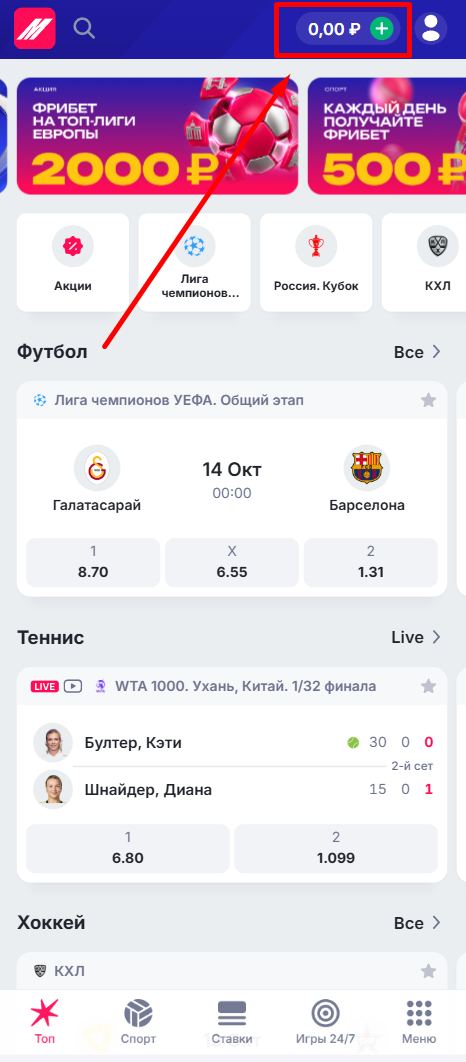Open the Россия. Кубок shortcut tile
Screen dimensions: 466x1062
[x=316, y=262]
